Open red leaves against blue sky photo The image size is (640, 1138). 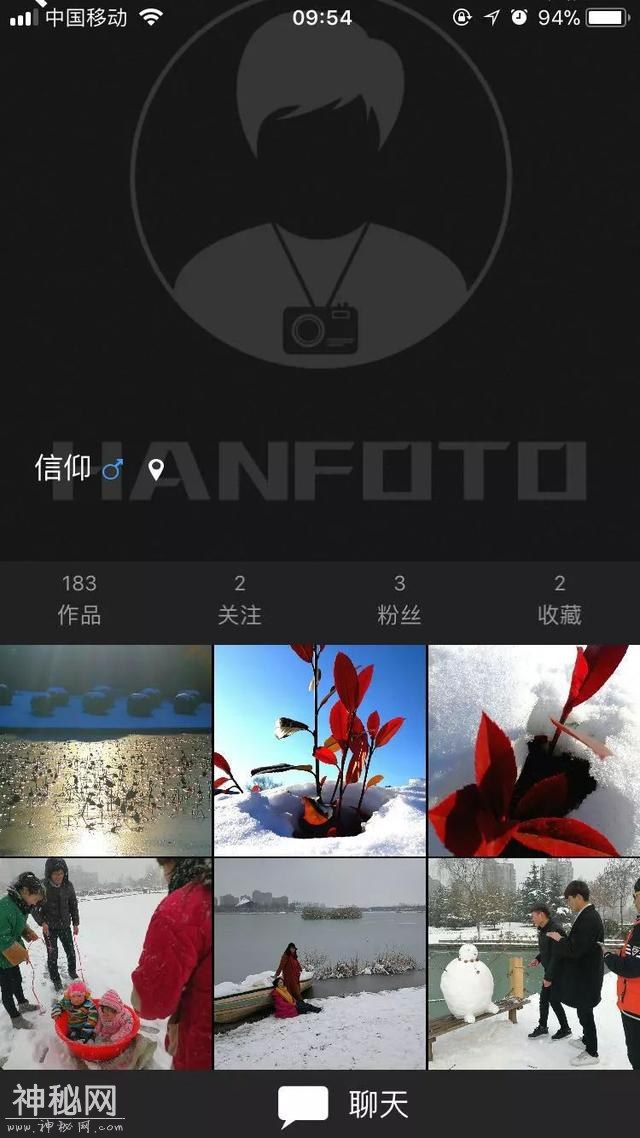tap(320, 750)
